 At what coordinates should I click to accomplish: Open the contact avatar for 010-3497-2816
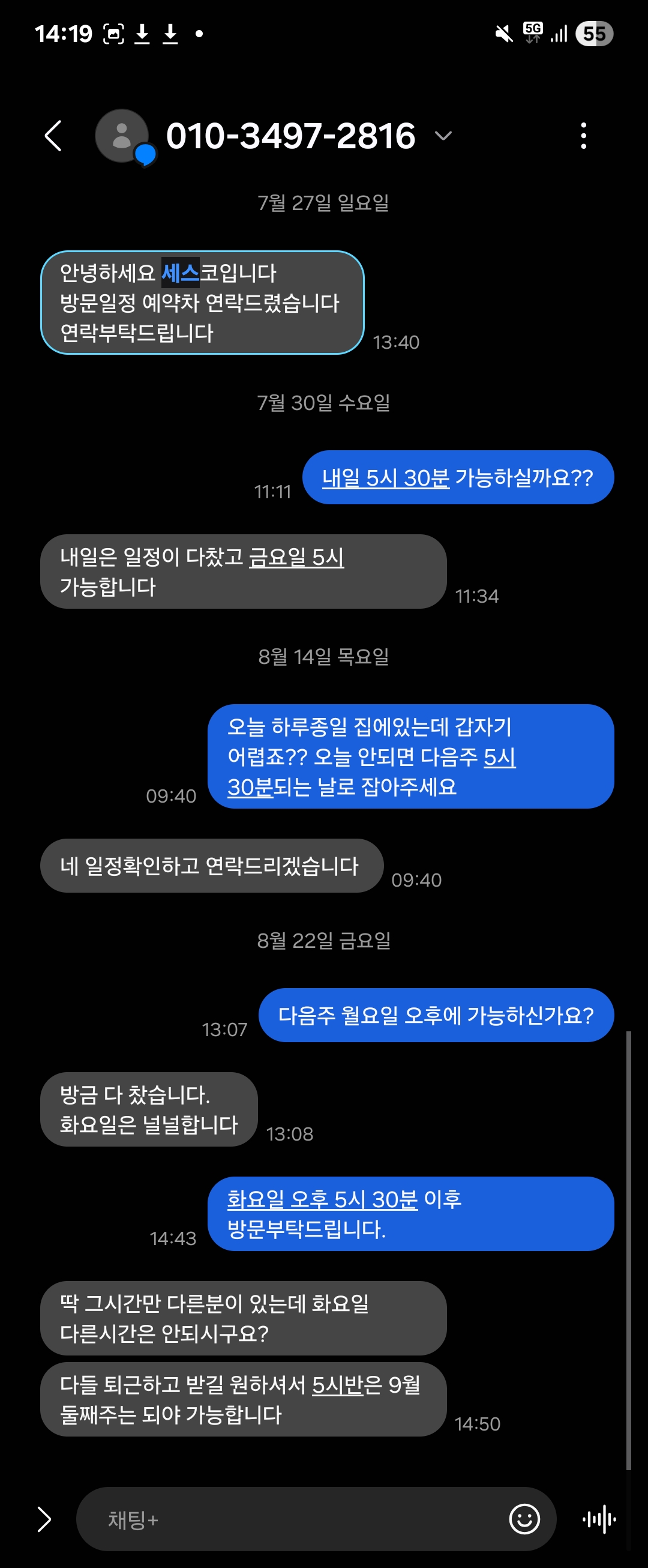[x=122, y=136]
